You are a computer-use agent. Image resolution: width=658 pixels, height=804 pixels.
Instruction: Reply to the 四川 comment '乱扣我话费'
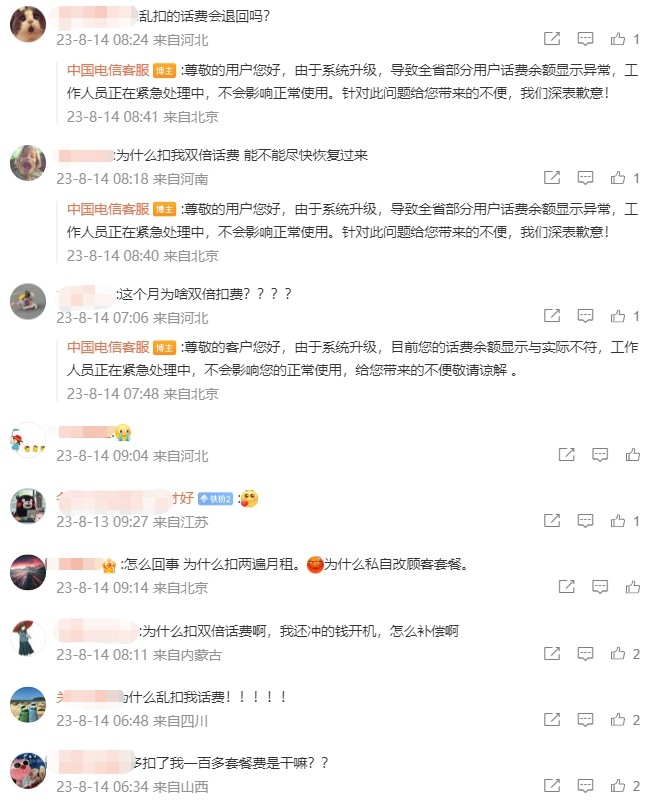tap(586, 720)
